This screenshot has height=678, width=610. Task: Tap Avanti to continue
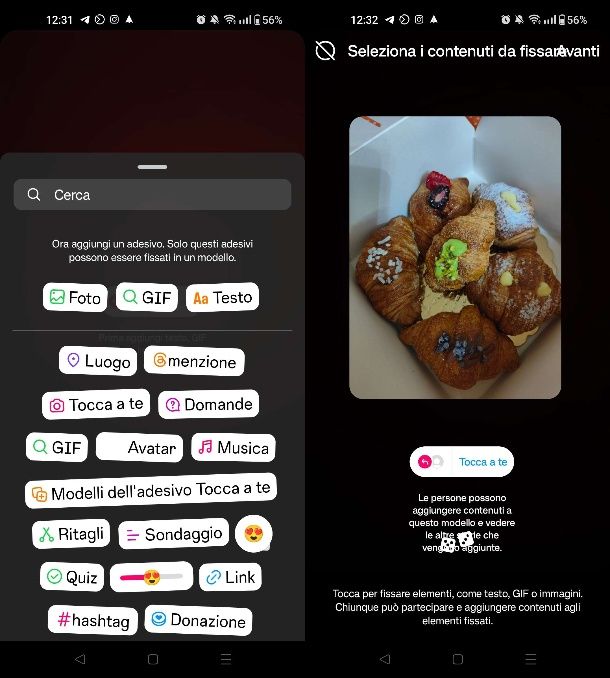(579, 51)
